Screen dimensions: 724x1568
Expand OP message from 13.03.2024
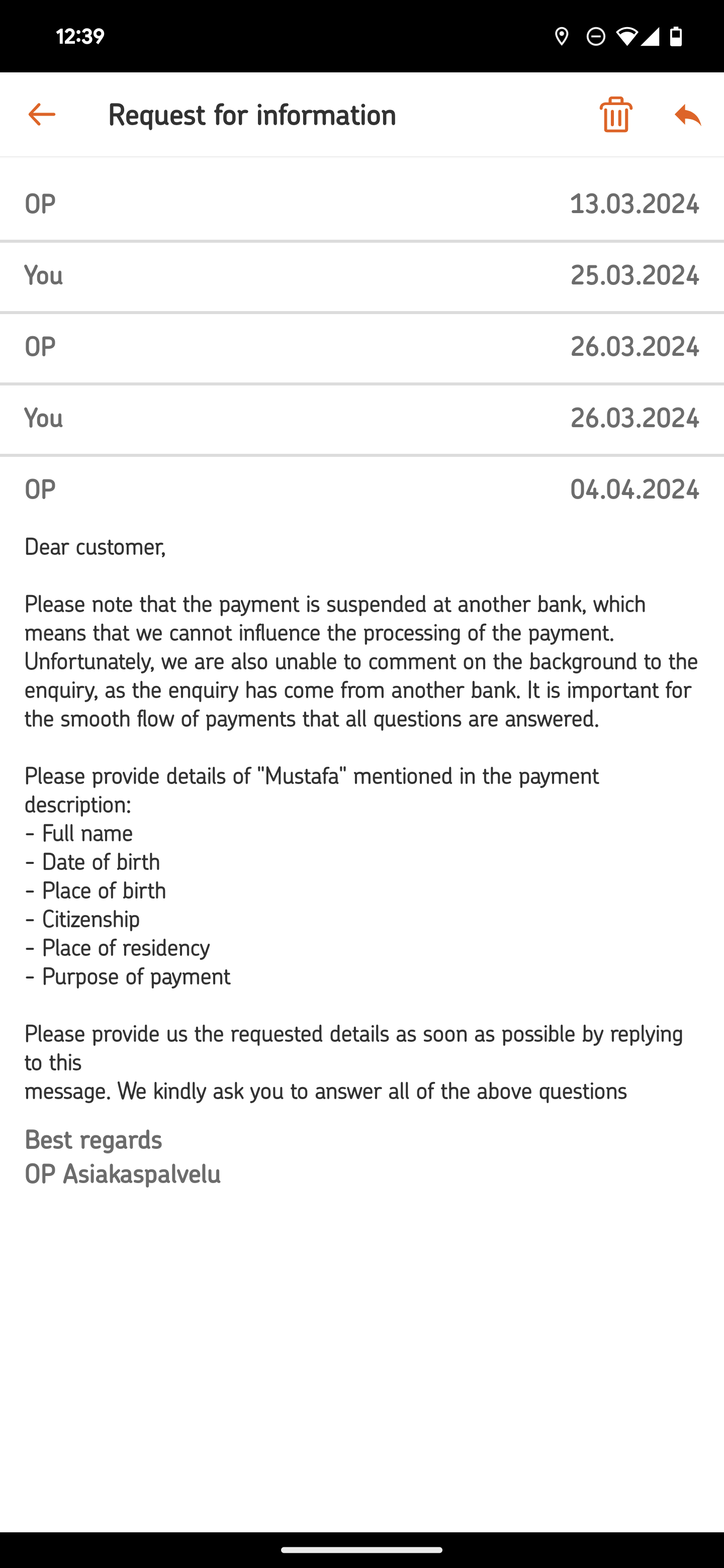coord(361,204)
